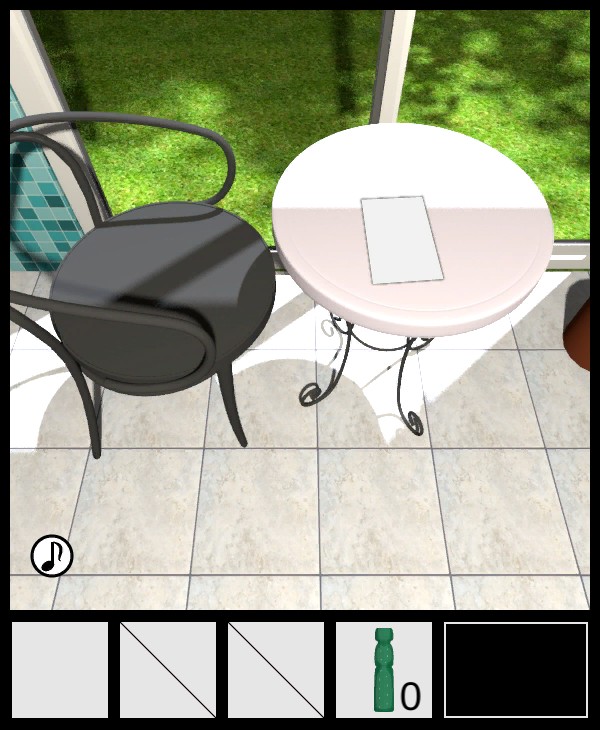The width and height of the screenshot is (600, 730).
Task: Toggle the music note sound button
Action: point(52,556)
